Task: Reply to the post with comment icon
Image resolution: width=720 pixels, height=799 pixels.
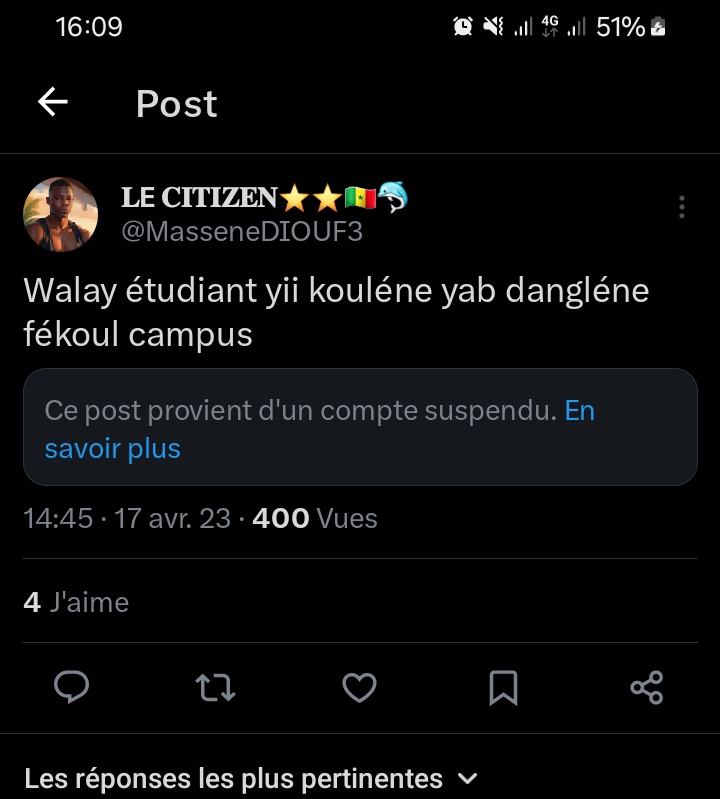Action: (72, 687)
